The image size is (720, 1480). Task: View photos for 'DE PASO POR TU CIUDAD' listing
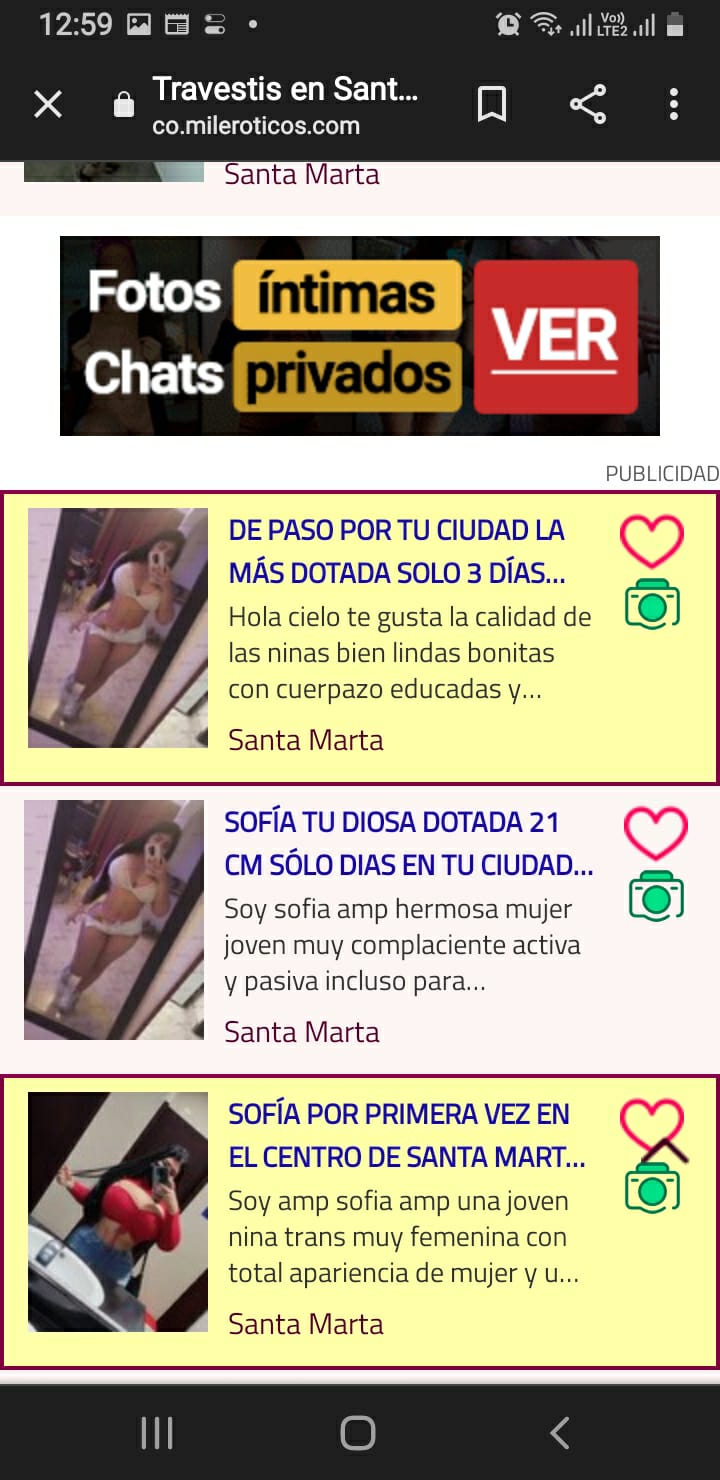[652, 604]
